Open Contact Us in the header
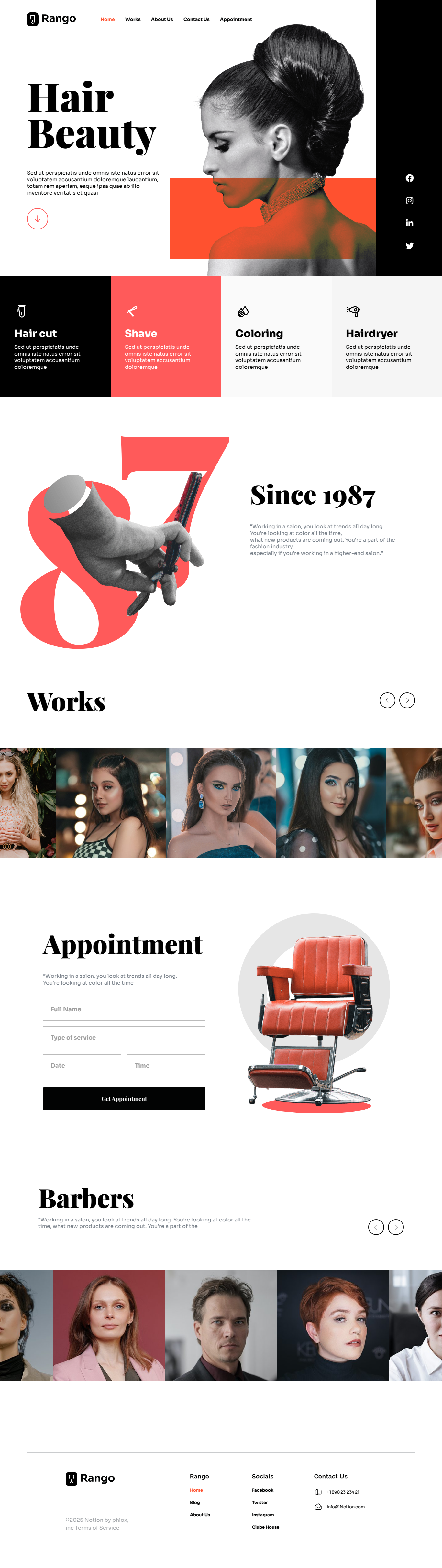This screenshot has height=1568, width=442. (x=196, y=19)
